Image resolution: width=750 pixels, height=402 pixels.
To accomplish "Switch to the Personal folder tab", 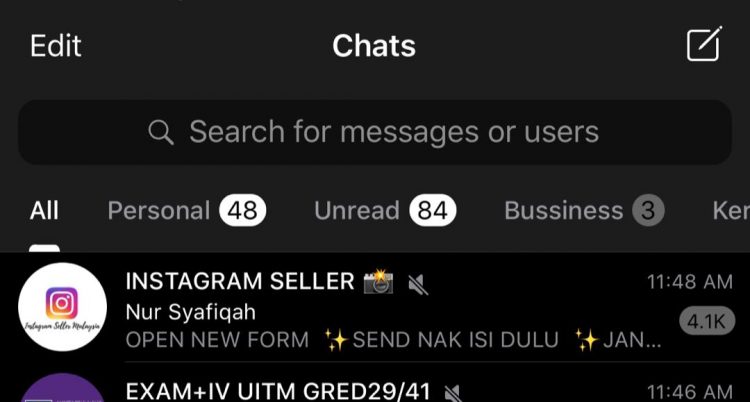I will tap(186, 211).
